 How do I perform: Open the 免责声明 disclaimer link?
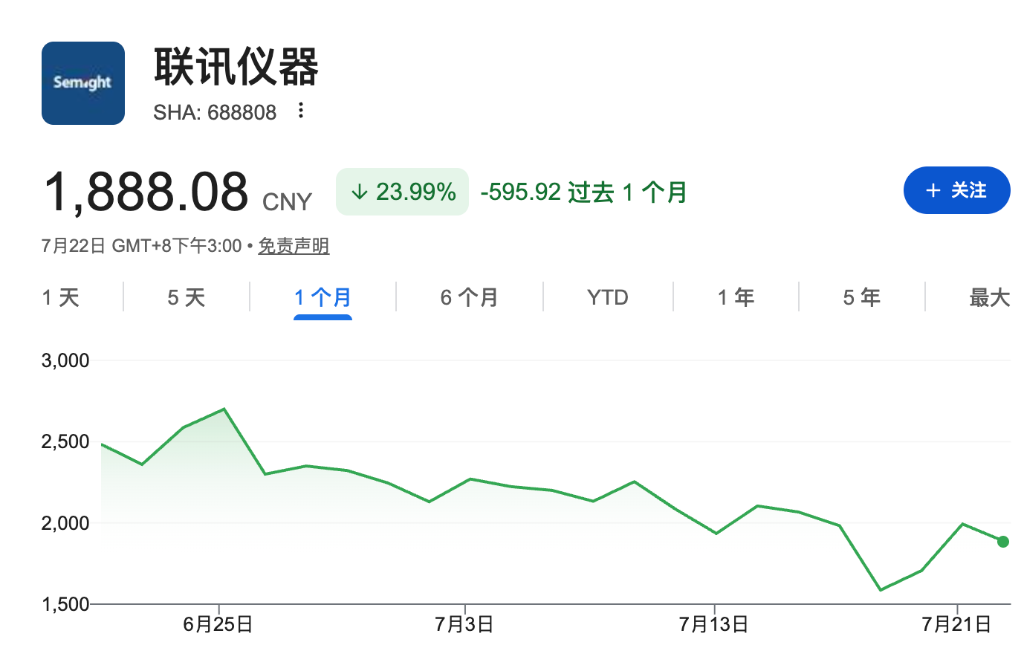[294, 246]
